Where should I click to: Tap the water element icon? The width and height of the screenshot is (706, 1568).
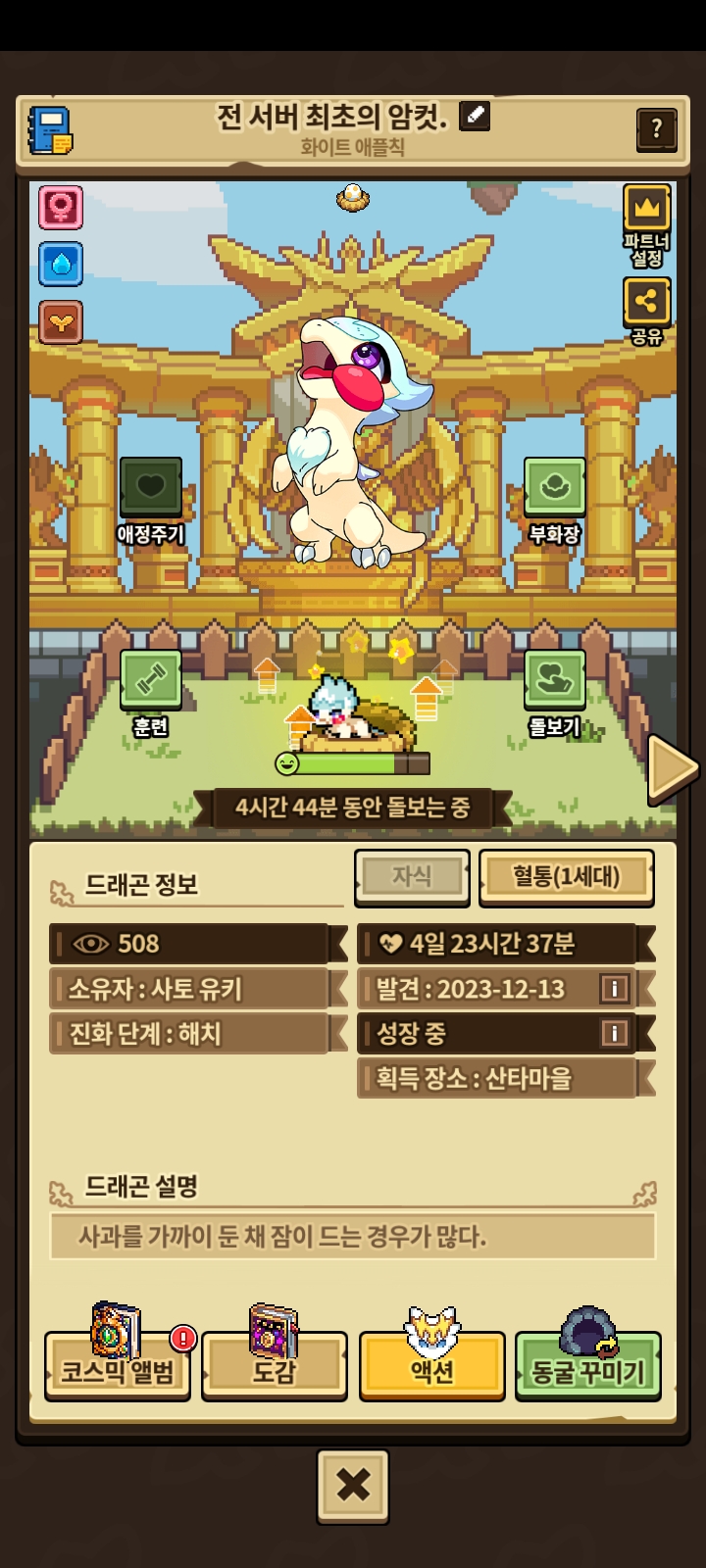tap(61, 264)
